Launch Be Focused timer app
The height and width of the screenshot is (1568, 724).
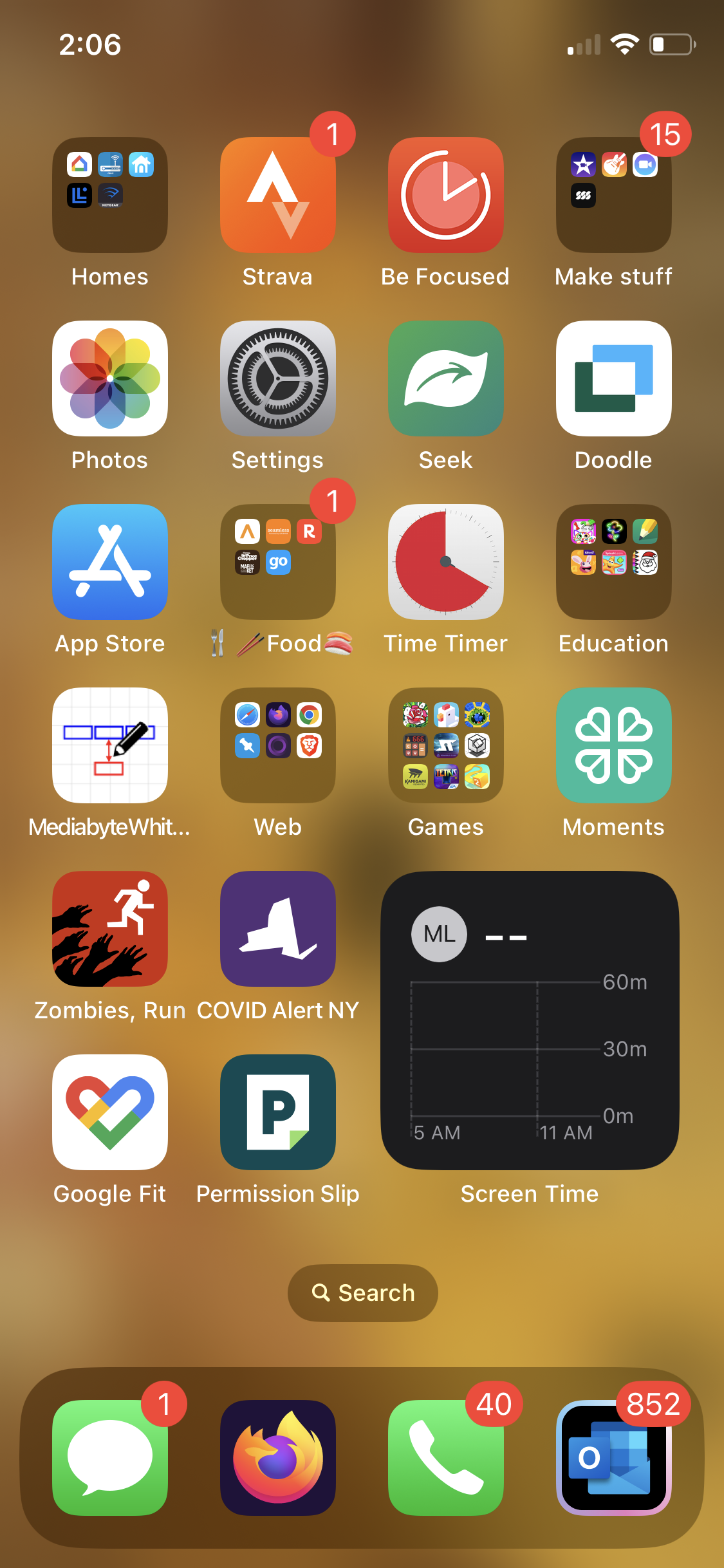click(445, 194)
